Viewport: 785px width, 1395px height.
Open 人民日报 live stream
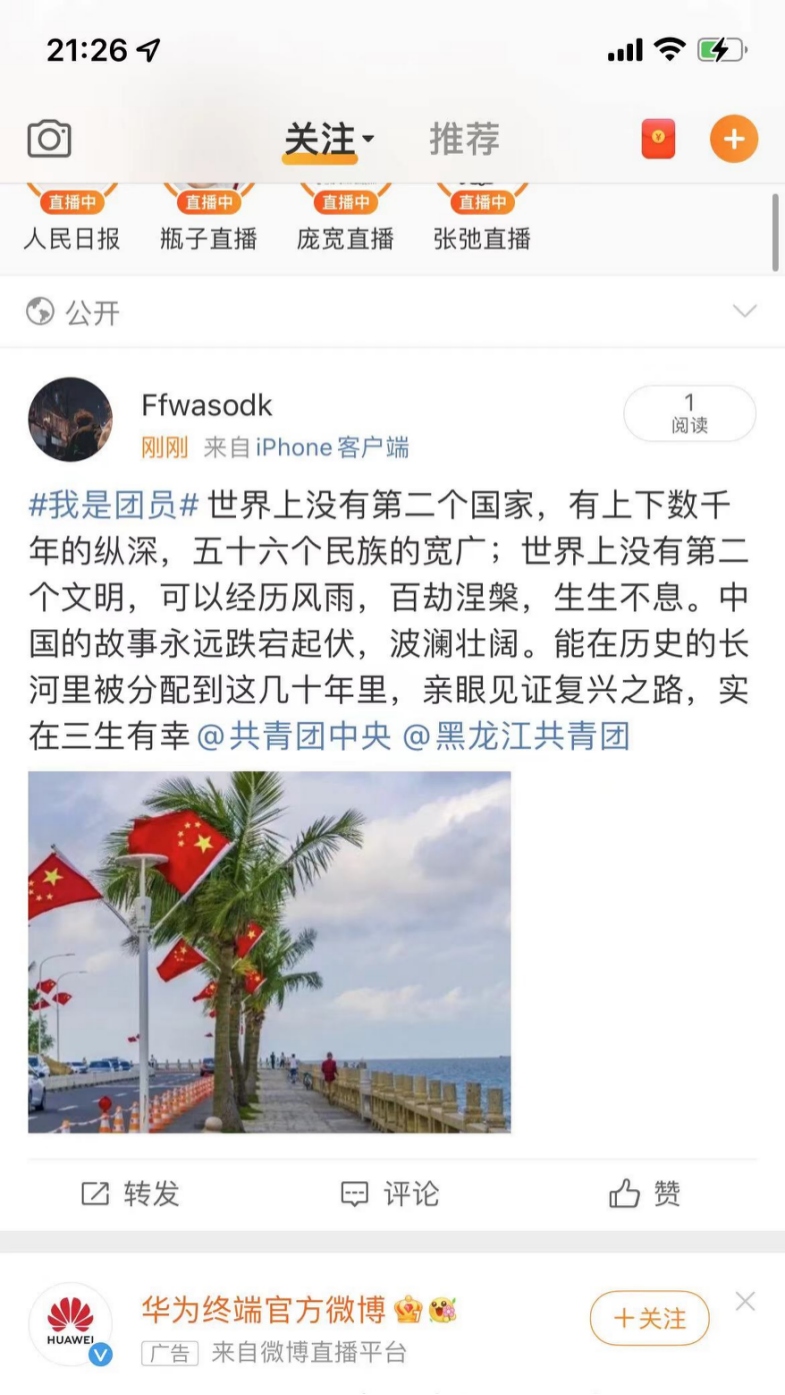[72, 222]
